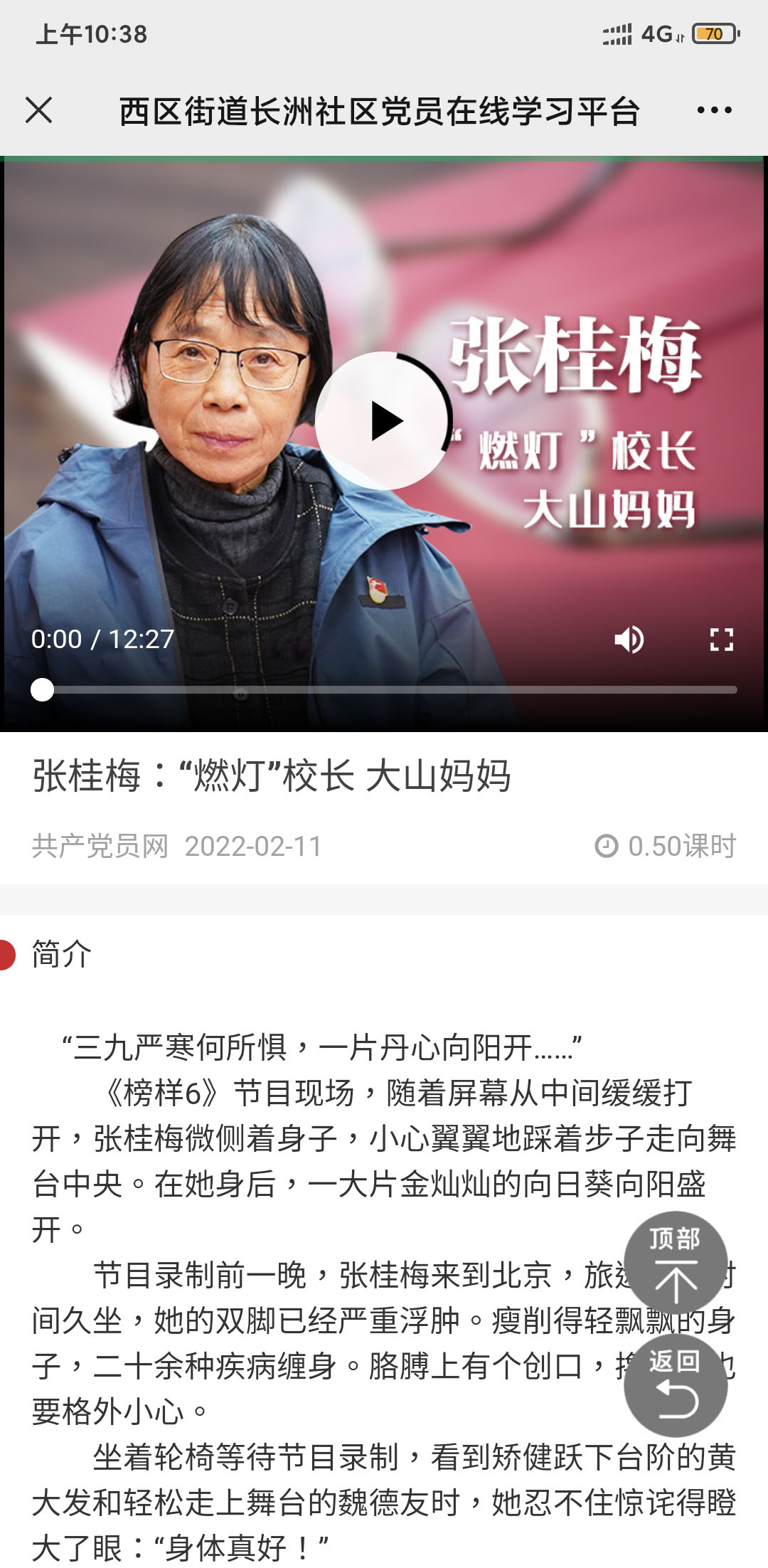768x1568 pixels.
Task: Go back using 返回 button
Action: [675, 1386]
